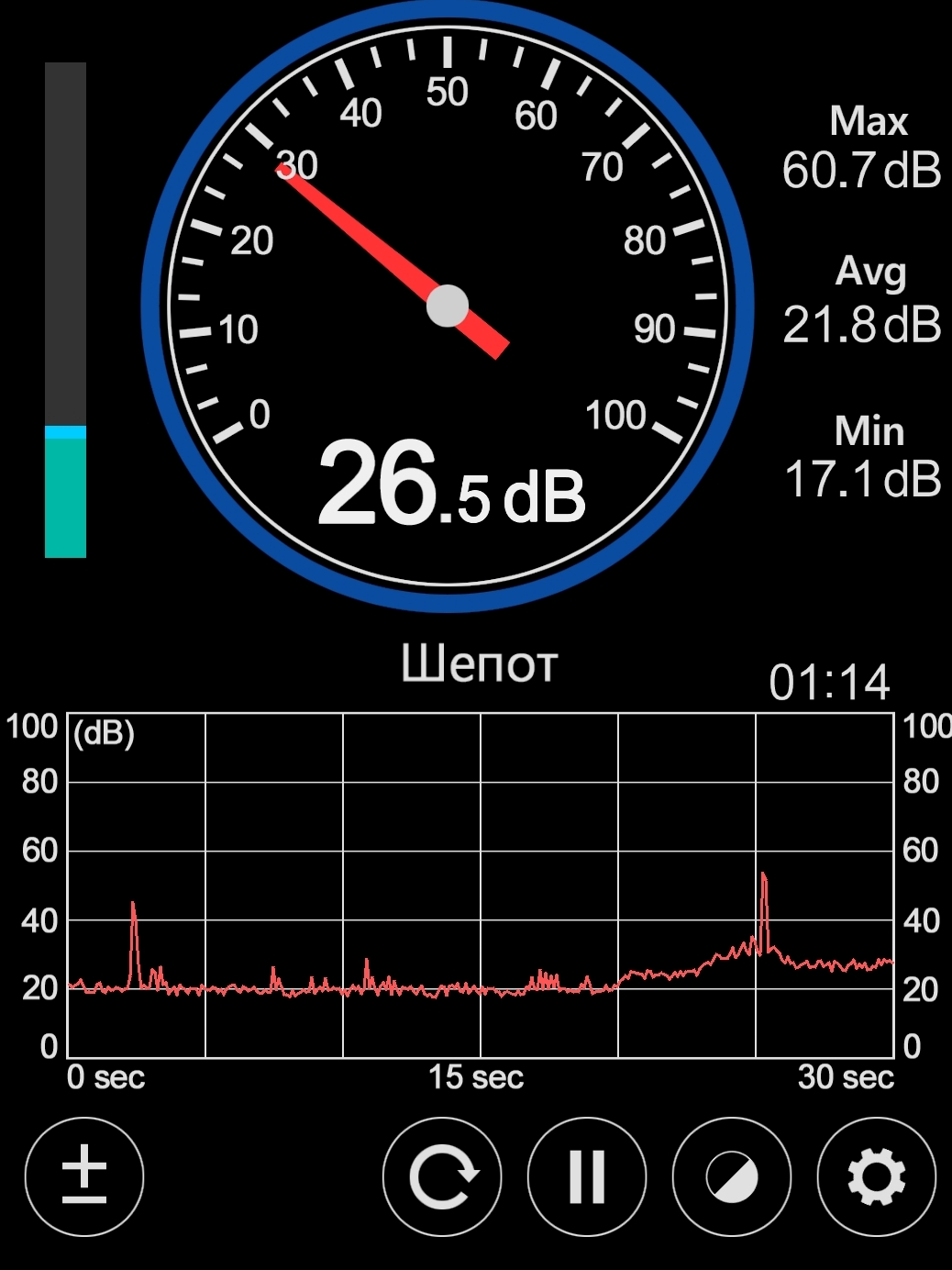Screen dimensions: 952x1270
Task: Reset the sound measurement
Action: (442, 1176)
